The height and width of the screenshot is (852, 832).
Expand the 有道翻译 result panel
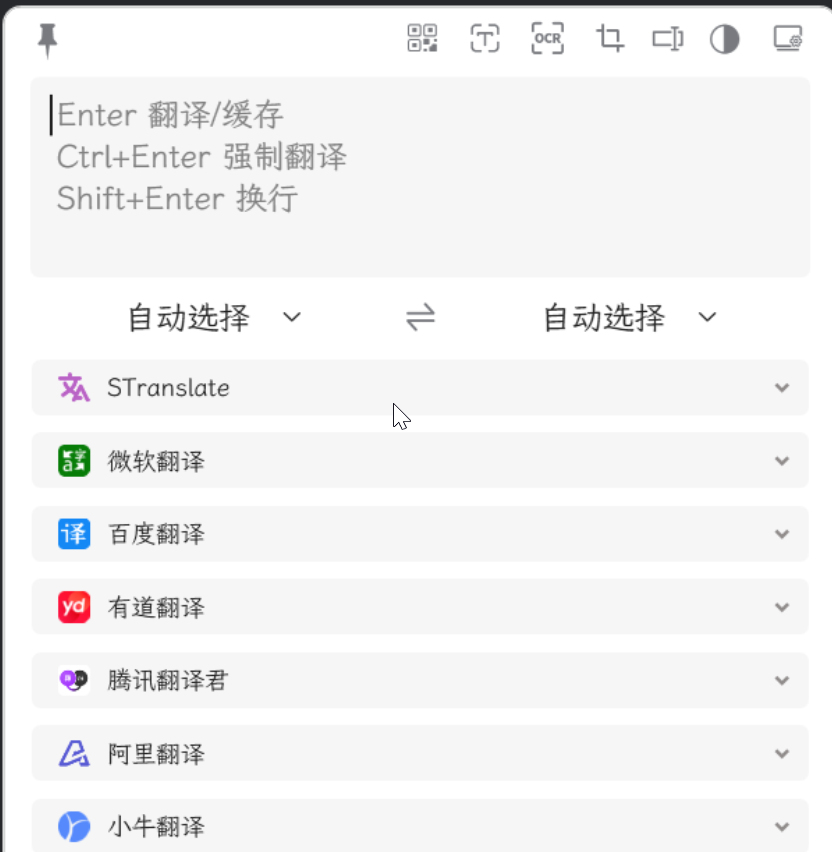(x=782, y=607)
